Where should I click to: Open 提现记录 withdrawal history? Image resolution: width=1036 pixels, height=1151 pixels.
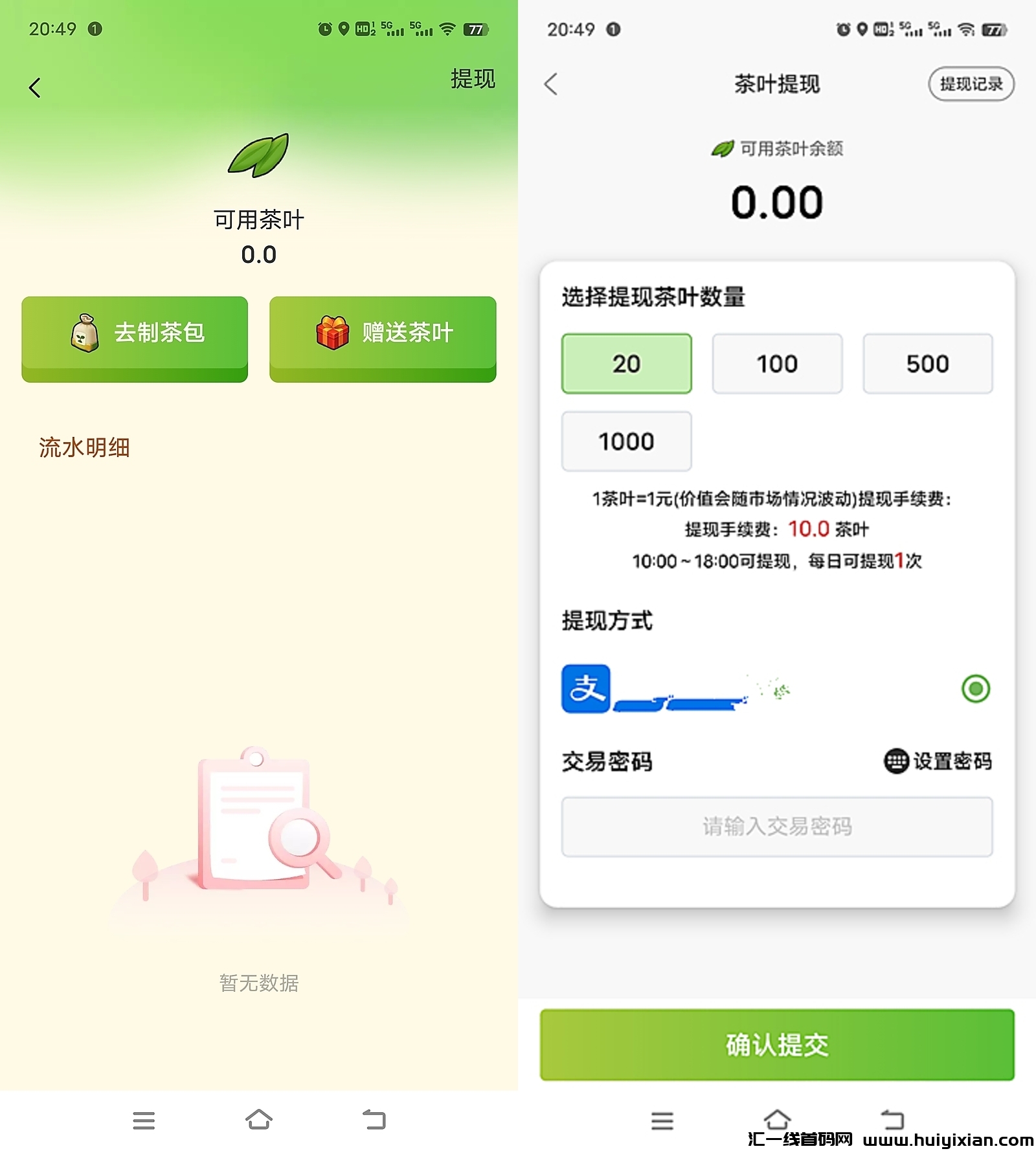point(971,84)
